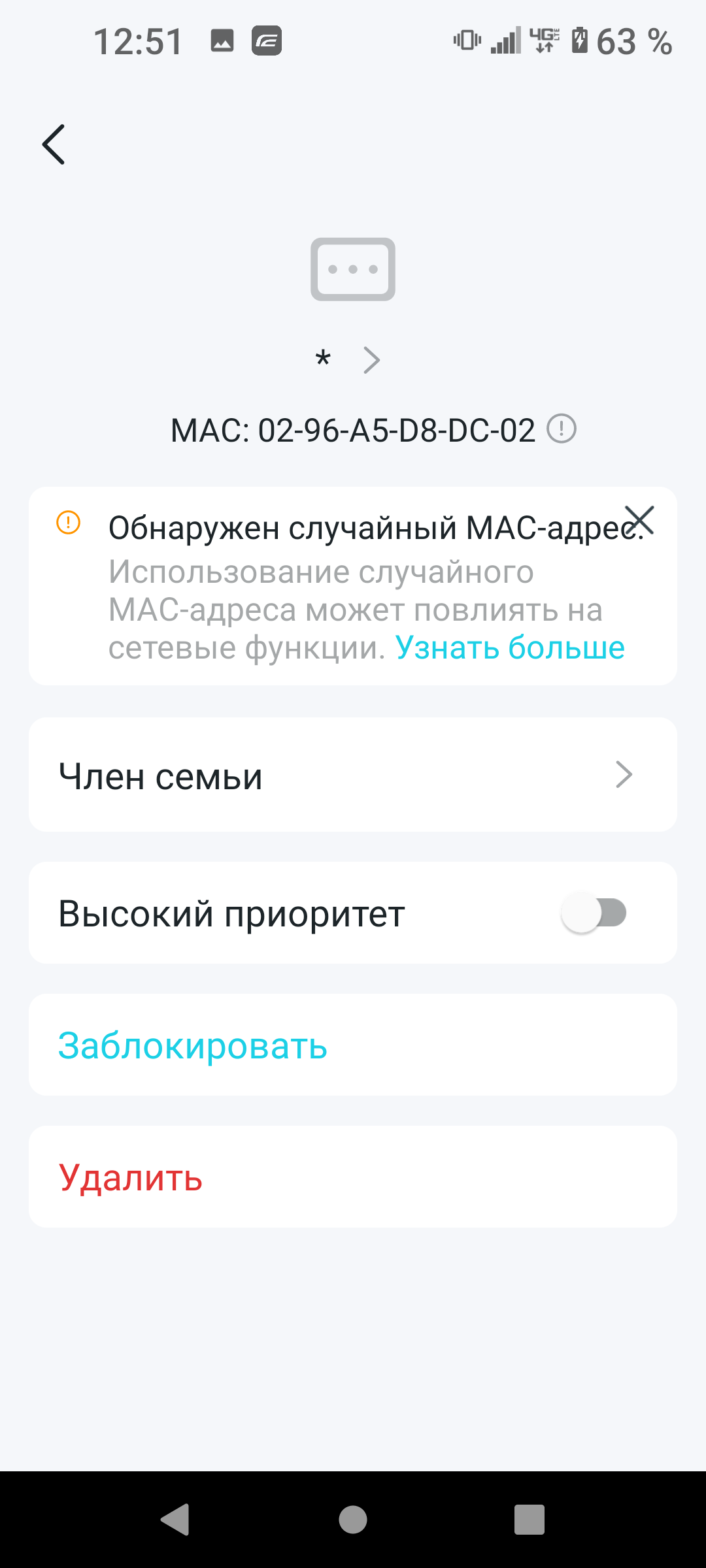This screenshot has height=1568, width=706.
Task: Open the system recent apps button
Action: coord(529,1519)
